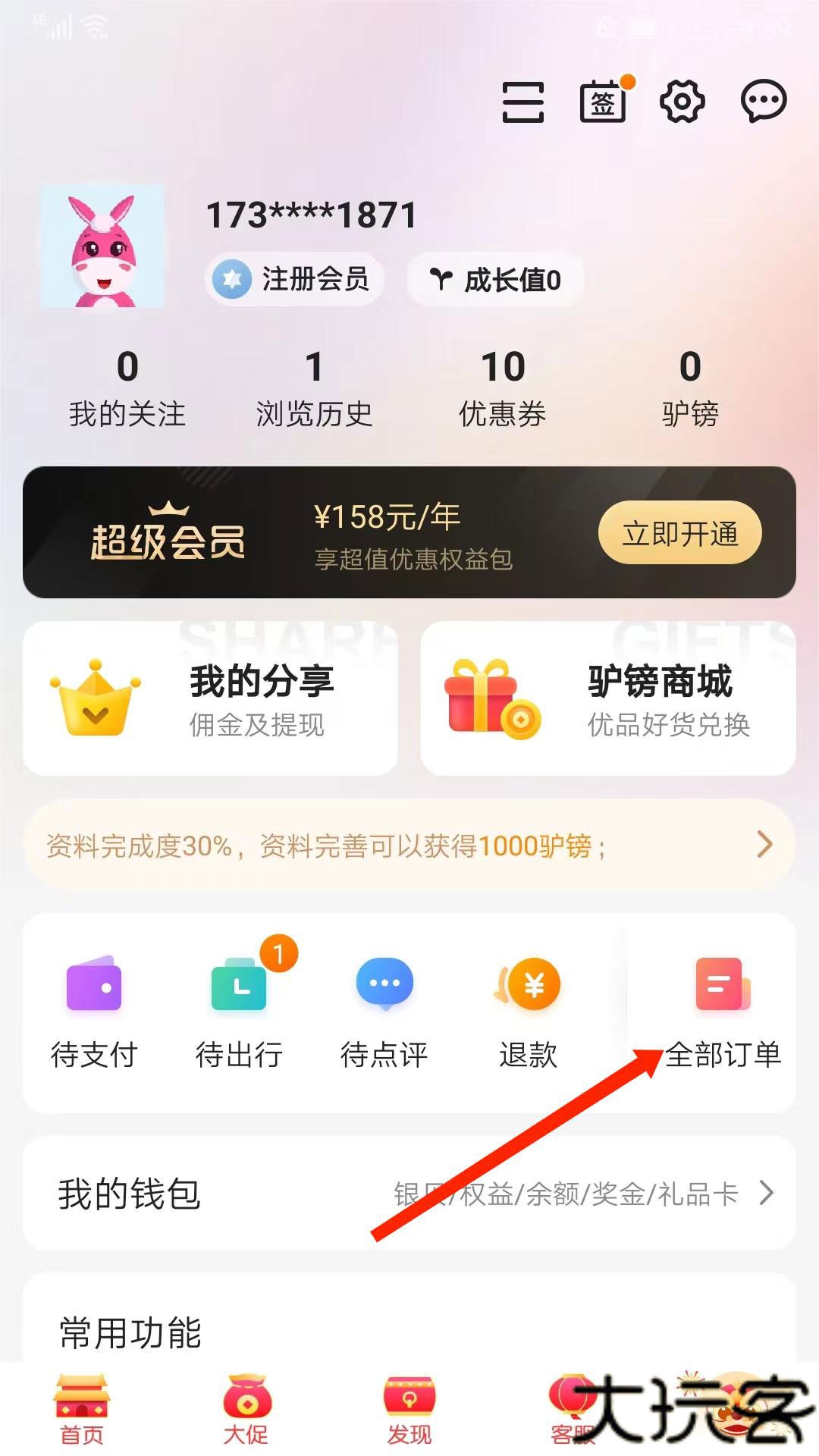Tap the 注册会员 membership badge
Image resolution: width=819 pixels, height=1456 pixels.
coord(294,279)
